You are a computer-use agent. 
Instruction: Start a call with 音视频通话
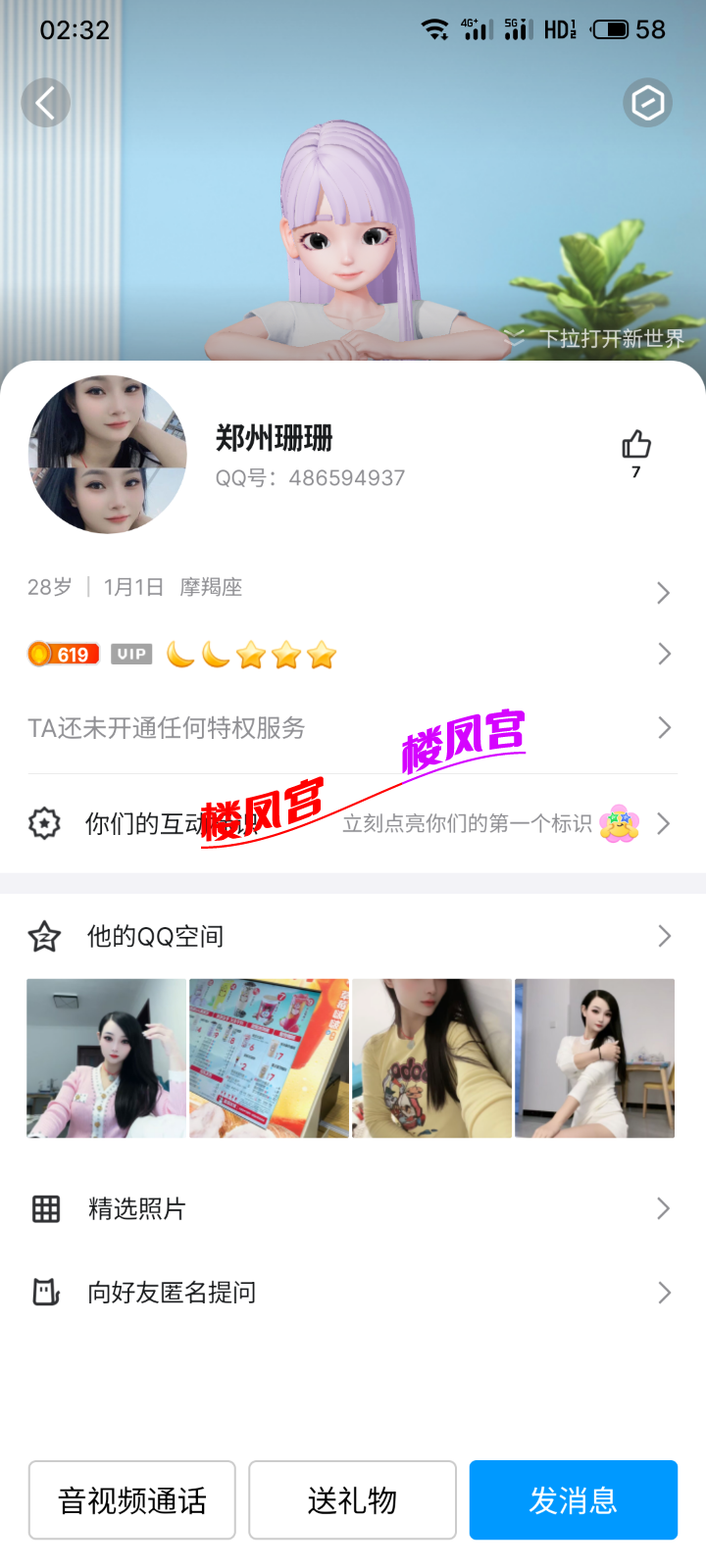tap(131, 1499)
